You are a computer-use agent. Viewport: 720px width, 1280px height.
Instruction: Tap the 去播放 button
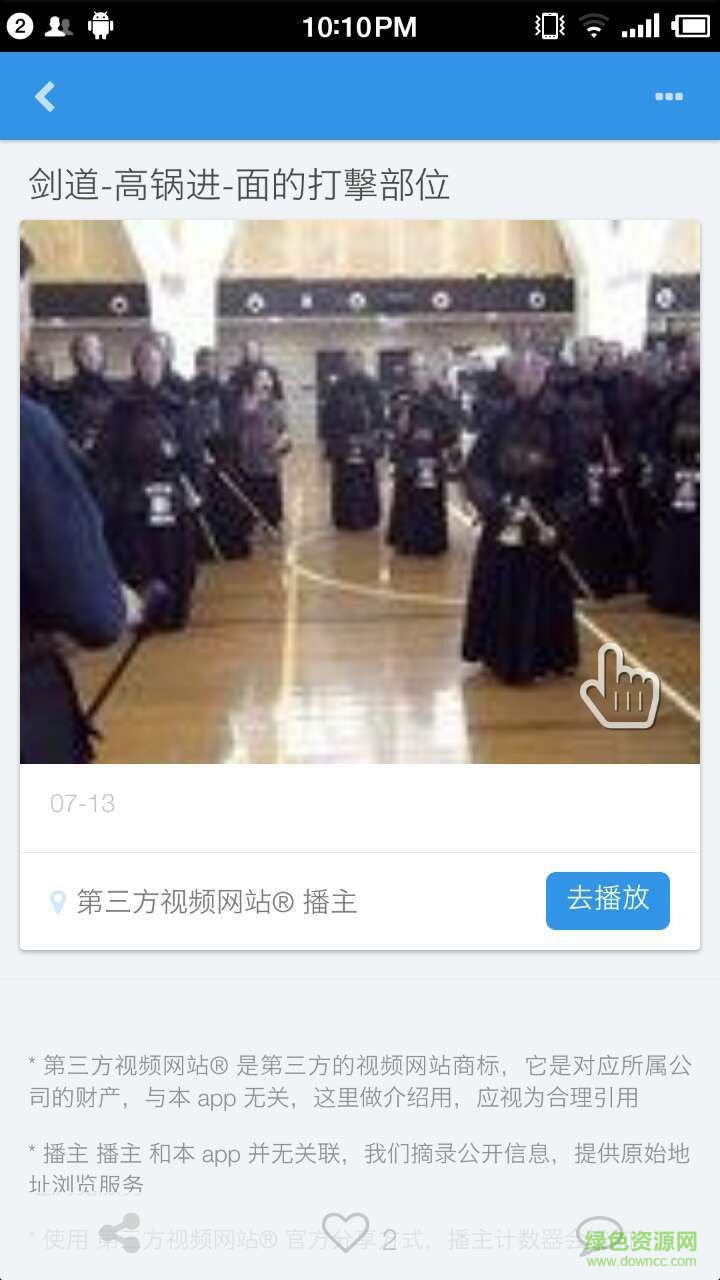607,900
